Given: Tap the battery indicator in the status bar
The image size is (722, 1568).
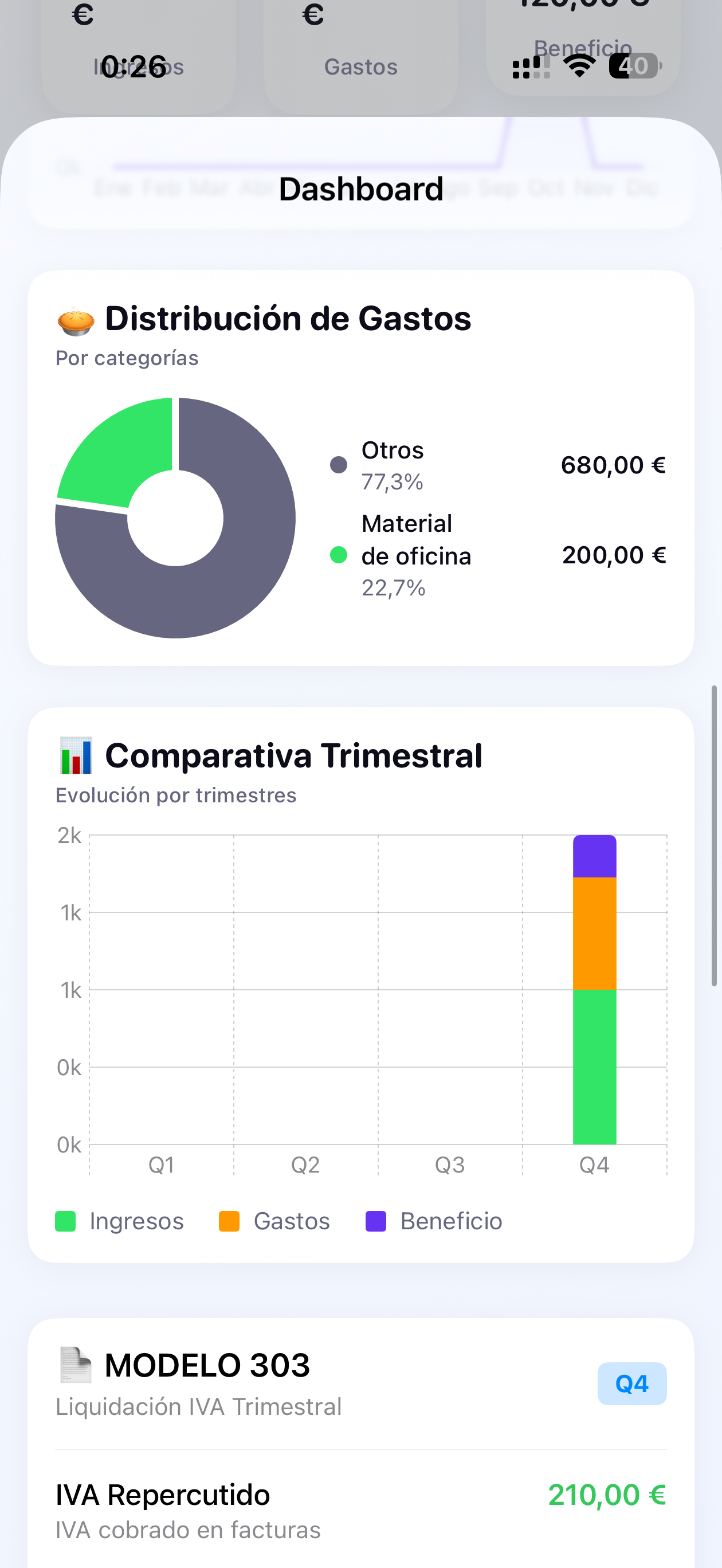Looking at the screenshot, I should click(633, 66).
